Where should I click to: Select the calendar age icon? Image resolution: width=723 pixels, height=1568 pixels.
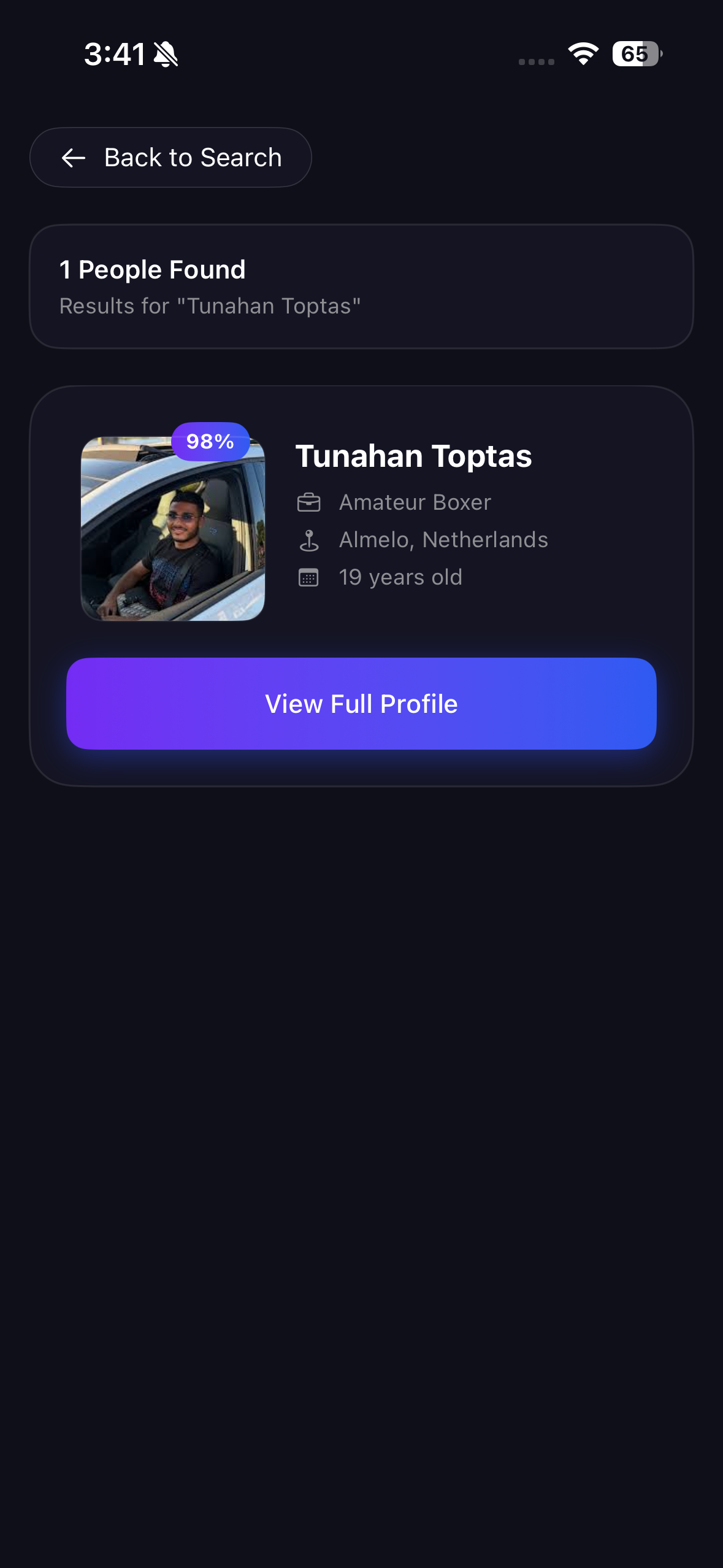click(x=310, y=577)
